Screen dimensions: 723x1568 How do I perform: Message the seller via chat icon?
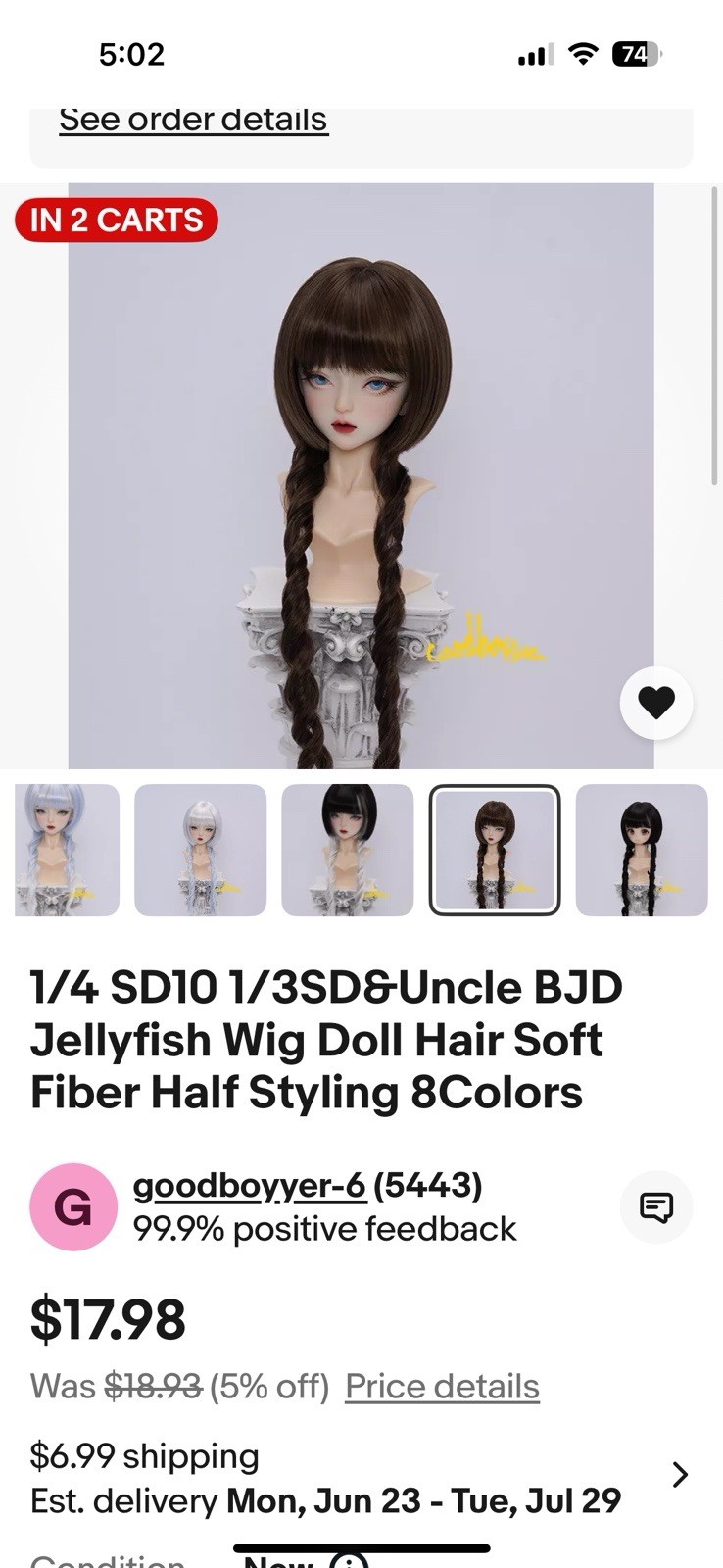pyautogui.click(x=655, y=1207)
